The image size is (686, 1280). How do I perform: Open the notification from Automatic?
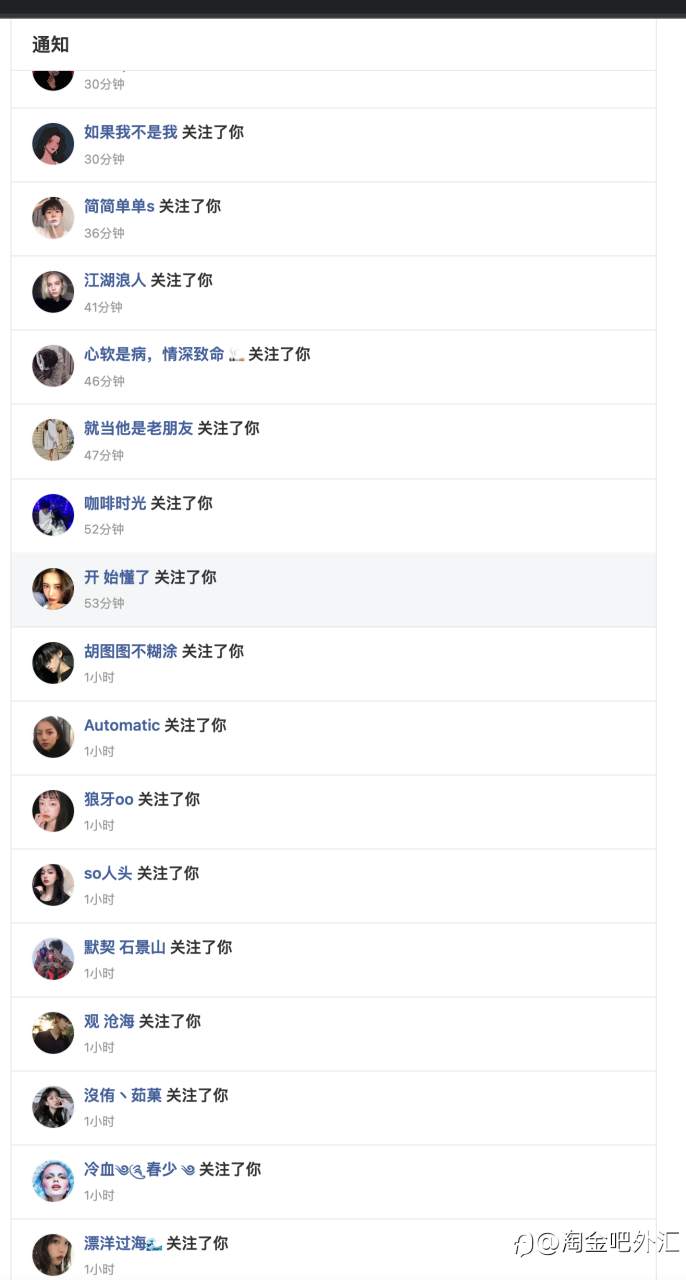pos(333,738)
